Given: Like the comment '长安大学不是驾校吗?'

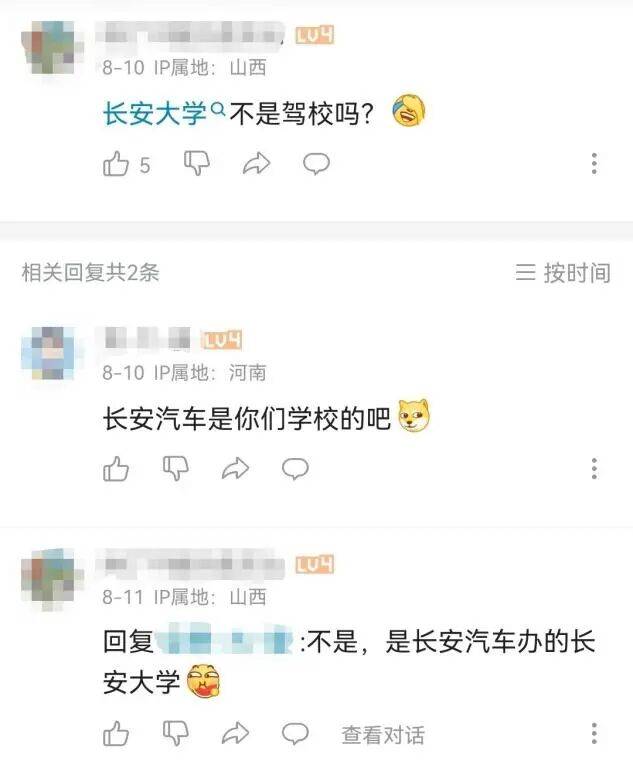Looking at the screenshot, I should [x=117, y=164].
